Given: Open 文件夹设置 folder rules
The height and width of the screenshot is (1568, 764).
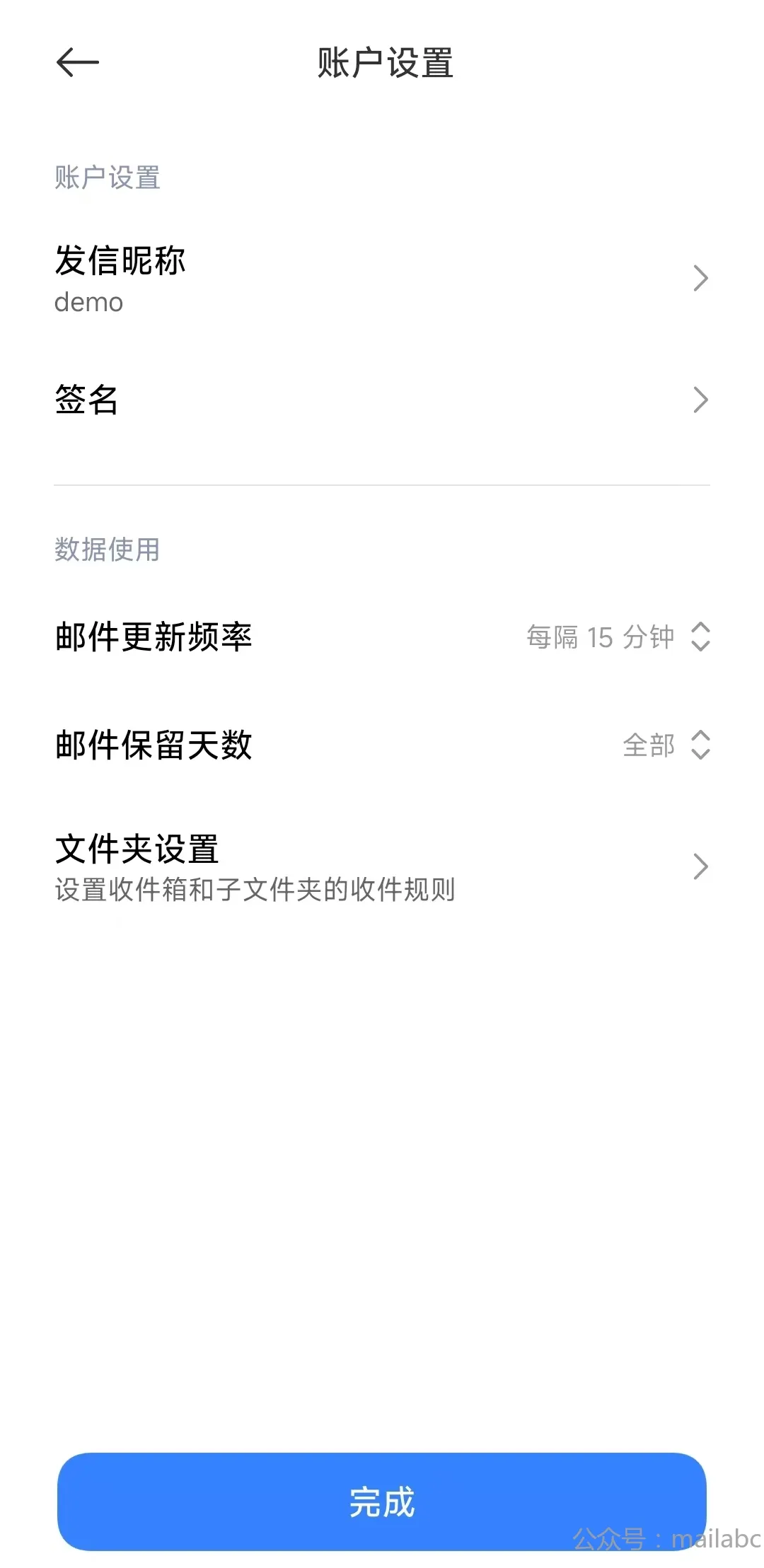Looking at the screenshot, I should [382, 867].
